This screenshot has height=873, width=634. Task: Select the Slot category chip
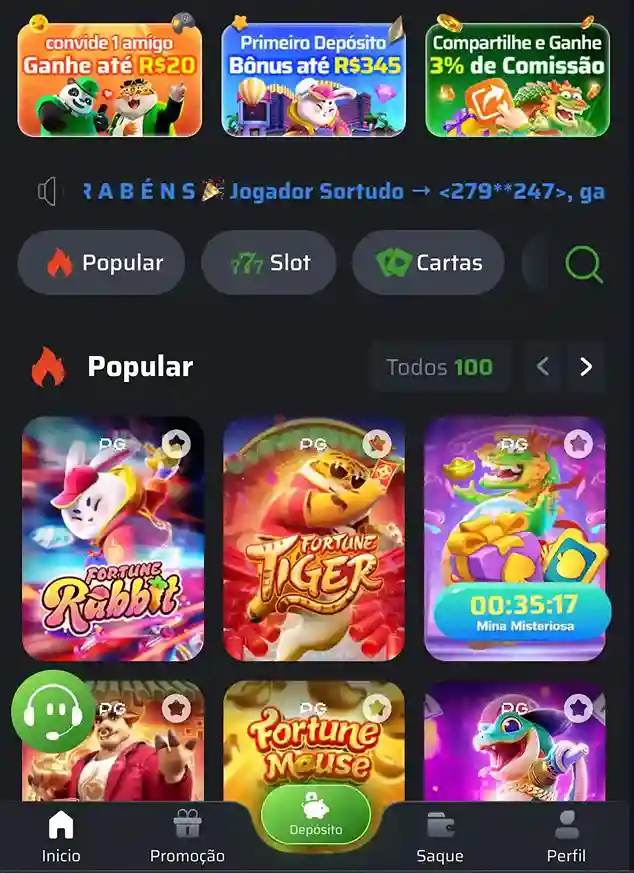269,263
